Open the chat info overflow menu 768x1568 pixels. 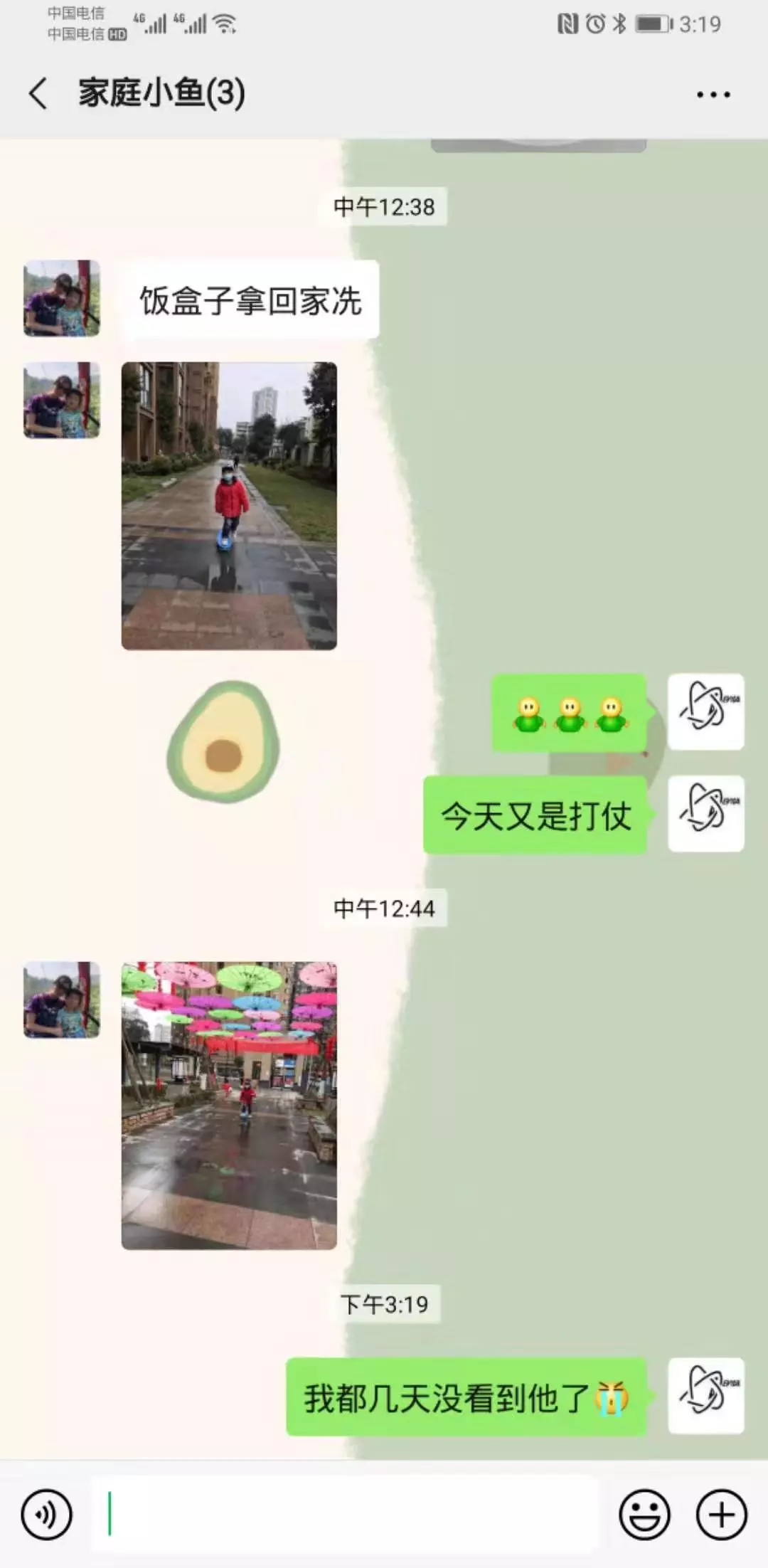click(x=713, y=95)
